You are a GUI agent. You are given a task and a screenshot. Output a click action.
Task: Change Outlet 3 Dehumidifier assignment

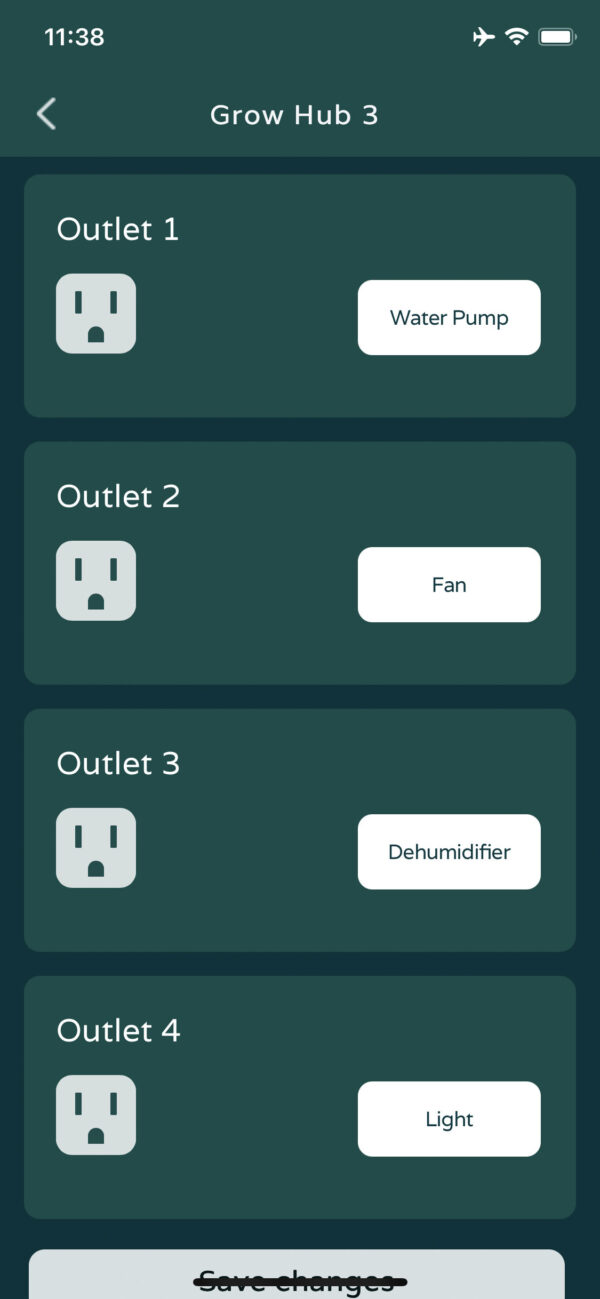[449, 852]
